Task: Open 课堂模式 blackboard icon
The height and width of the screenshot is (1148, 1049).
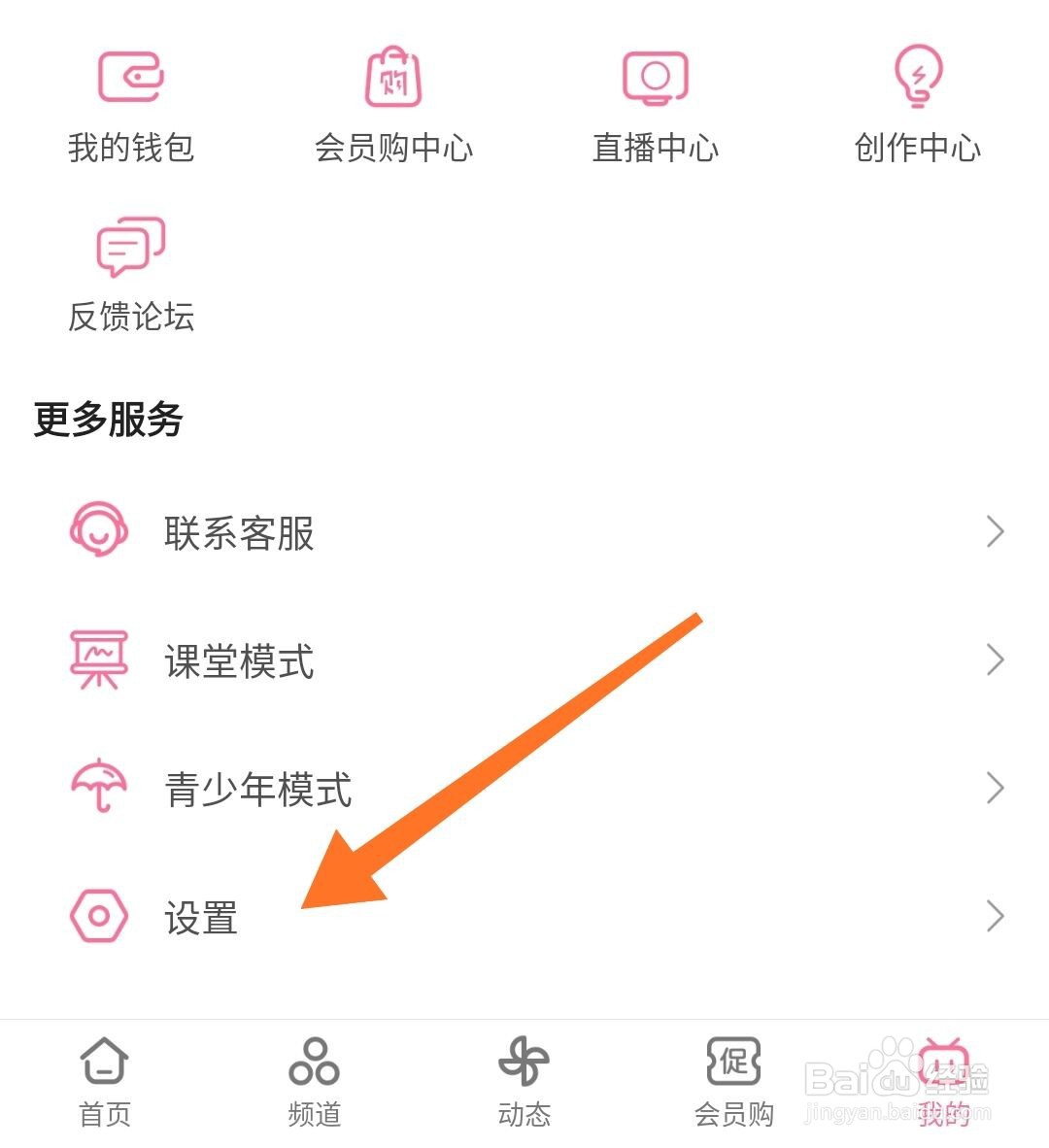Action: coord(97,658)
